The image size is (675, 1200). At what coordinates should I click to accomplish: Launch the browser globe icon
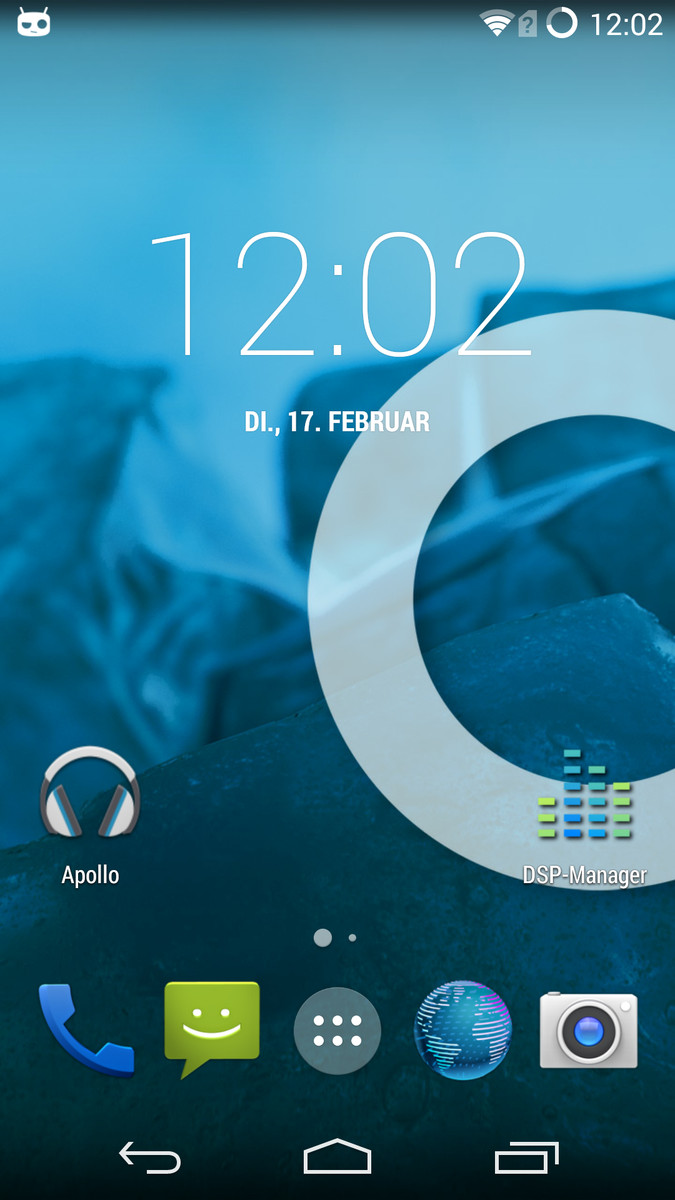(x=463, y=1030)
